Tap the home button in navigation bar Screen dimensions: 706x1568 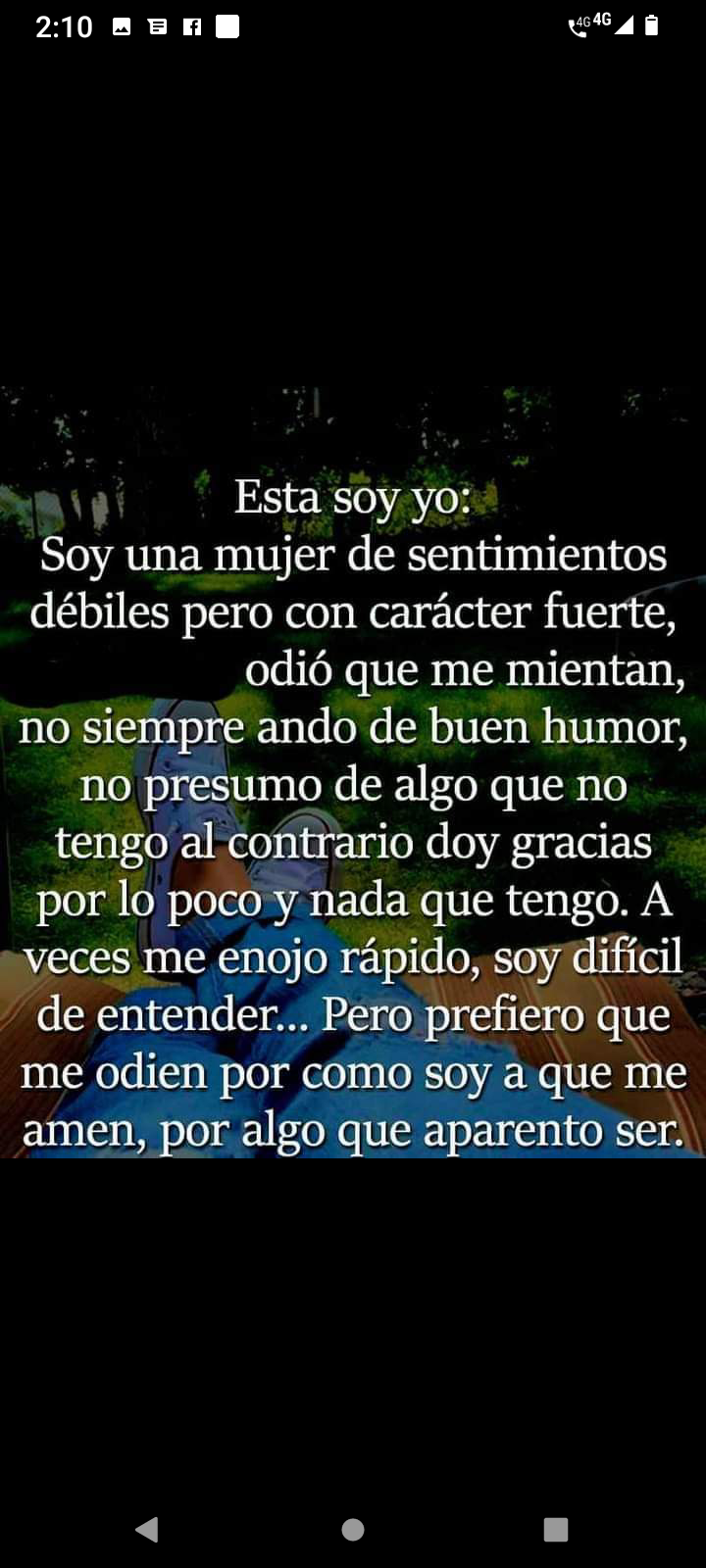353,1529
